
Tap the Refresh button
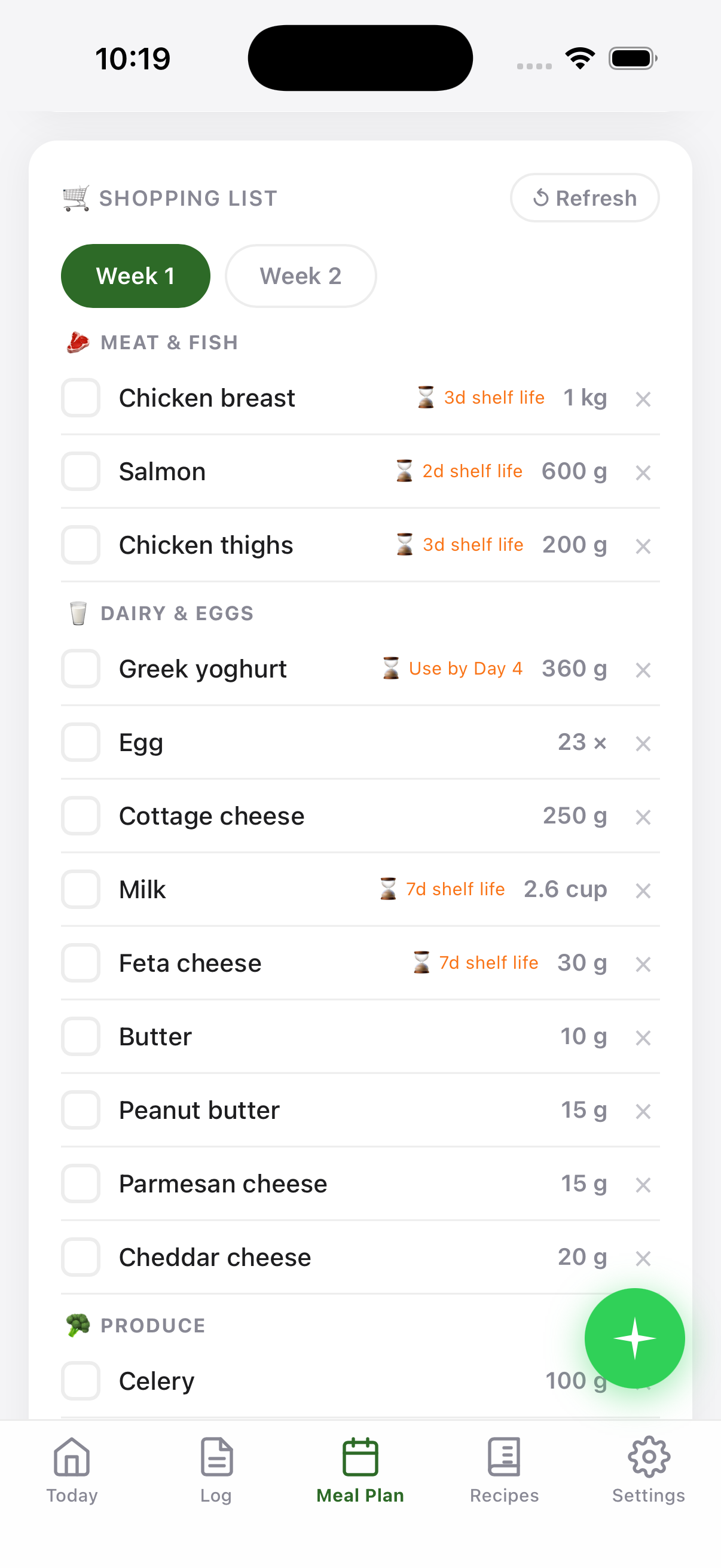(x=584, y=197)
